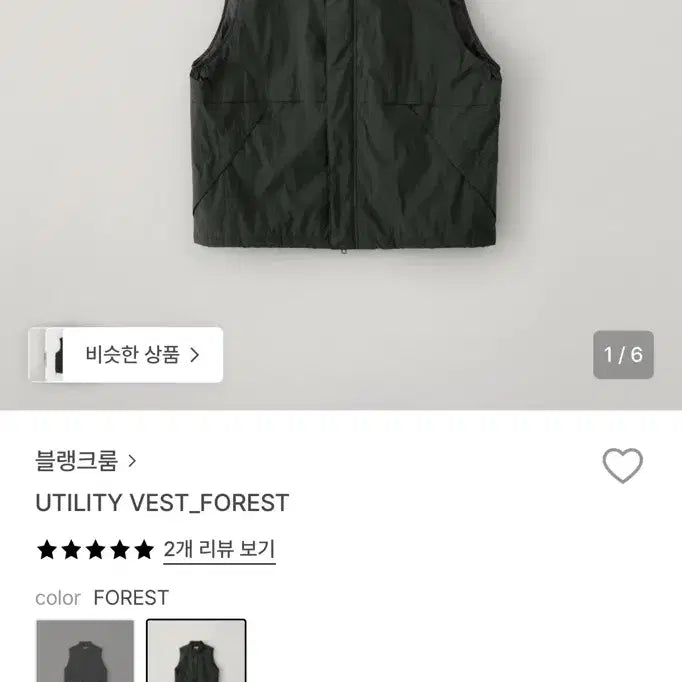Add the utility vest to wishlist

(x=622, y=466)
